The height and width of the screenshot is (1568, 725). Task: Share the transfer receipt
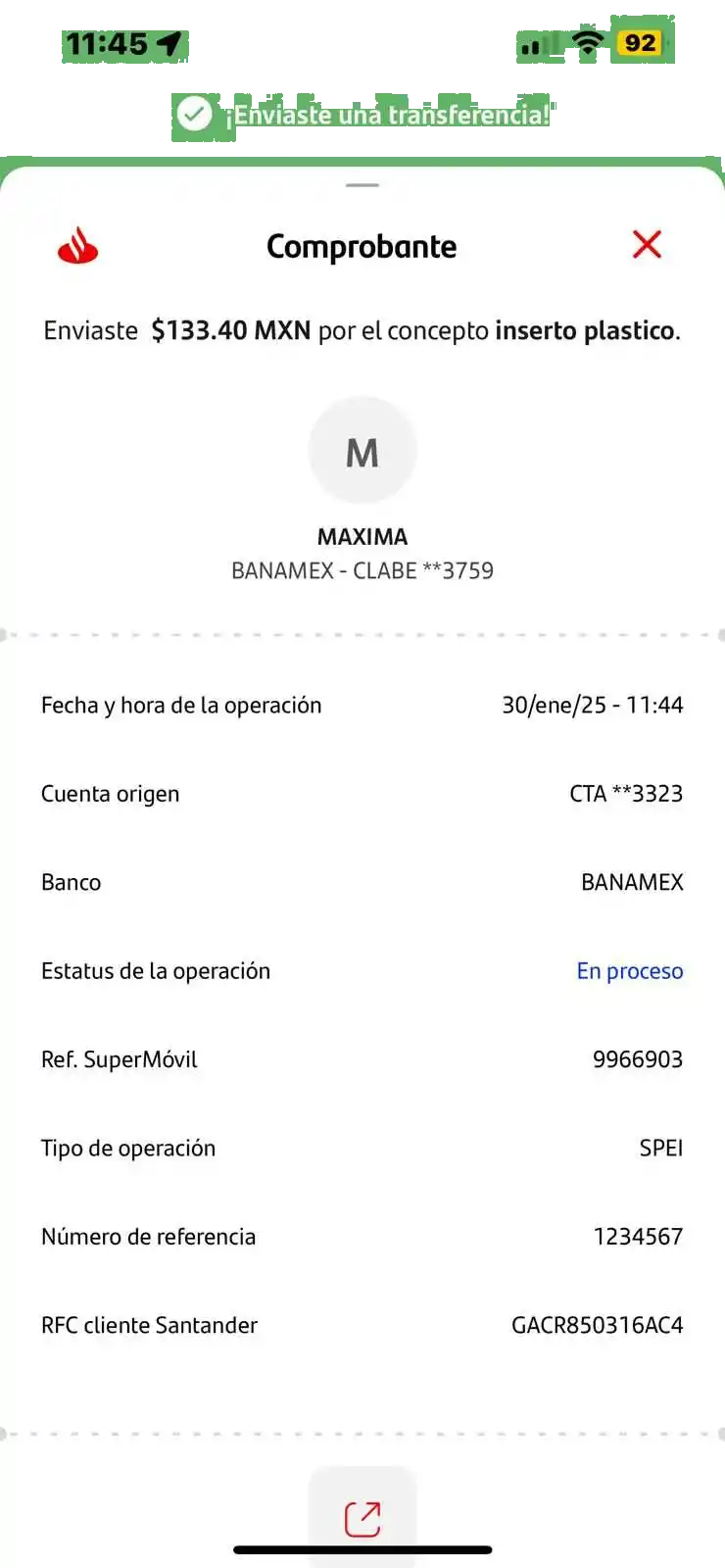tap(362, 1518)
